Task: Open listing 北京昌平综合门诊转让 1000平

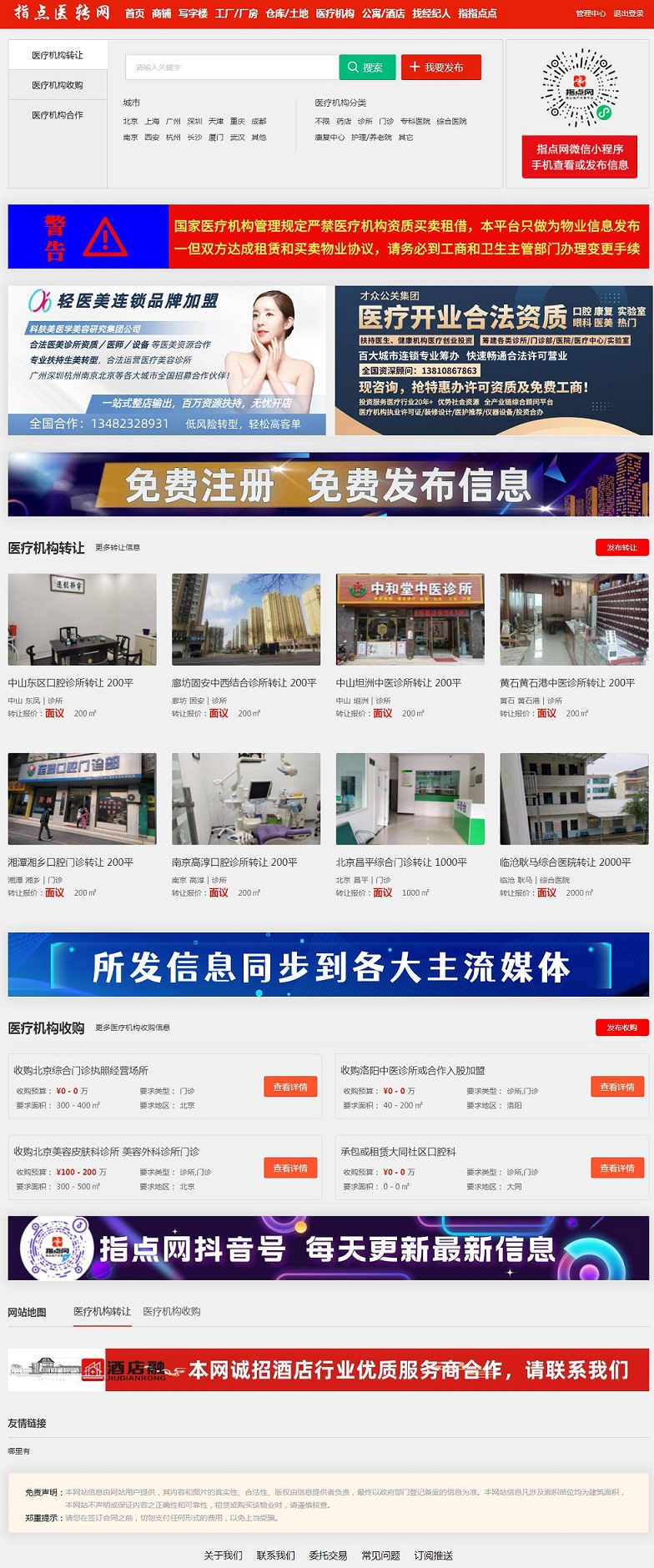Action: point(401,862)
